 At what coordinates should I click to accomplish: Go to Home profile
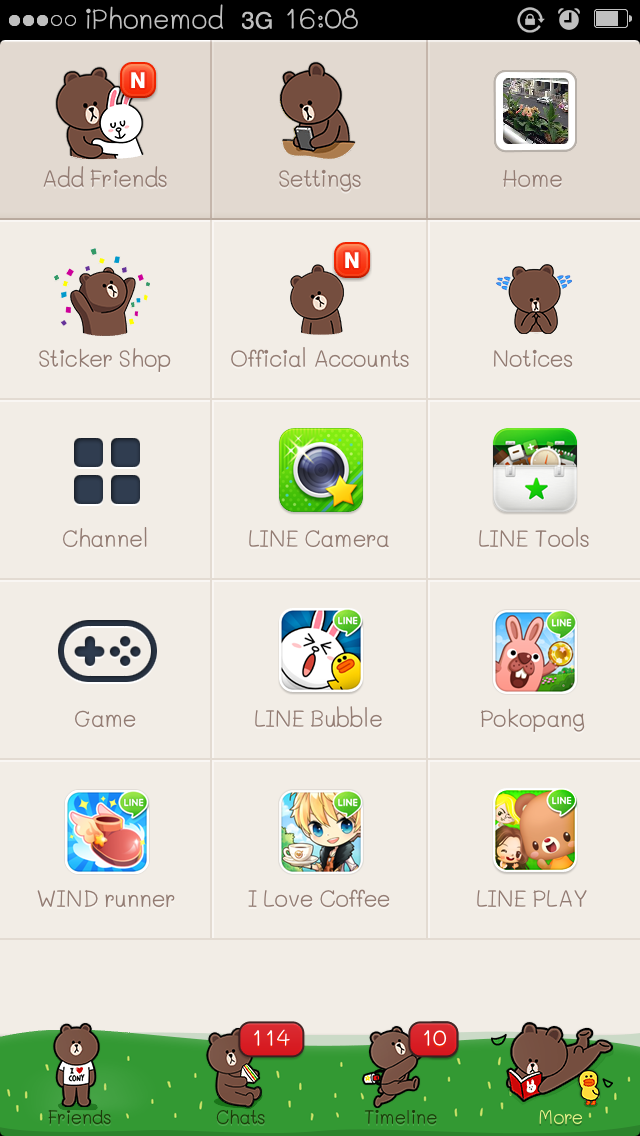tap(534, 129)
